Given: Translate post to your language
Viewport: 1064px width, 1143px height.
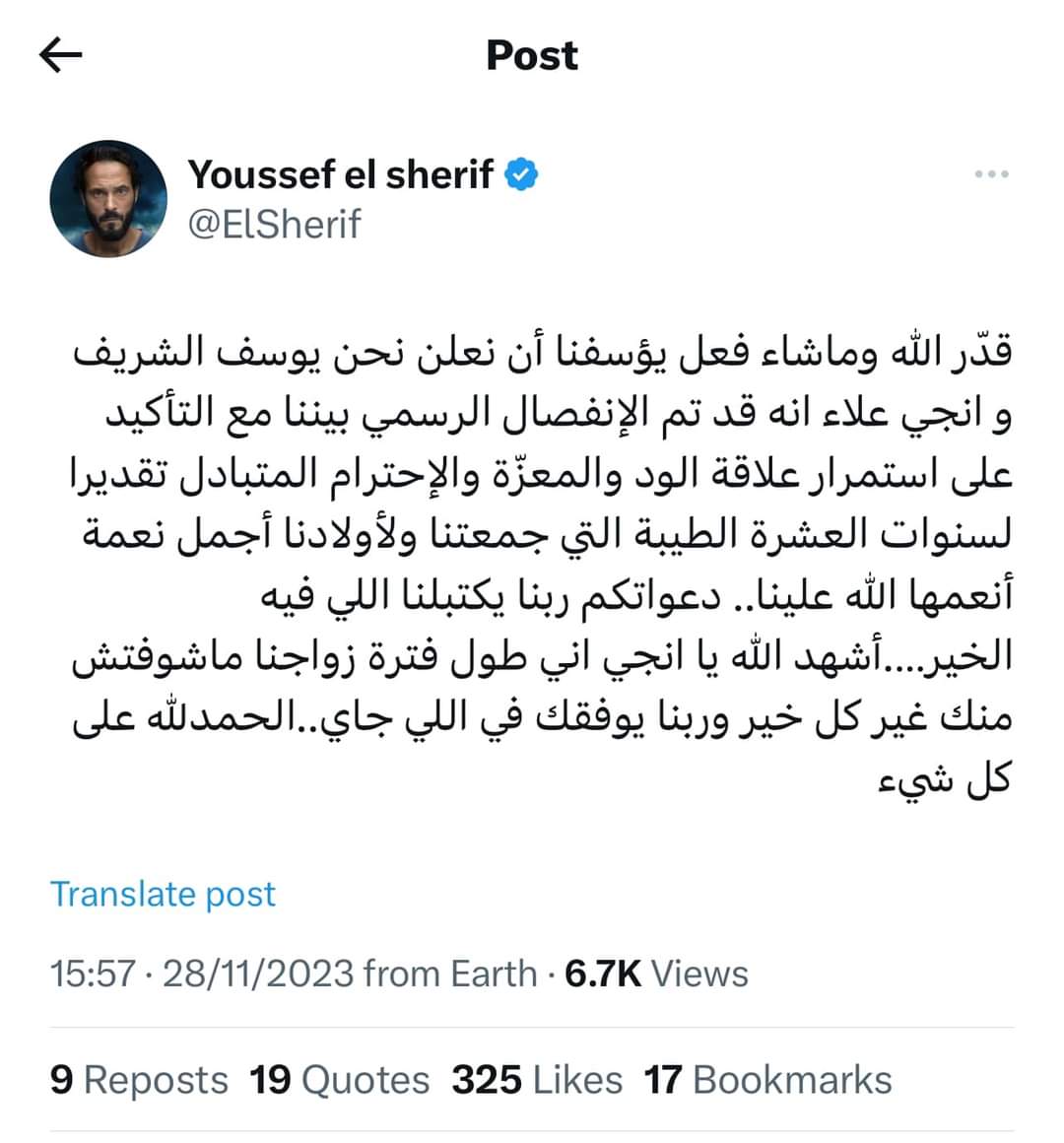Looking at the screenshot, I should click(x=163, y=894).
